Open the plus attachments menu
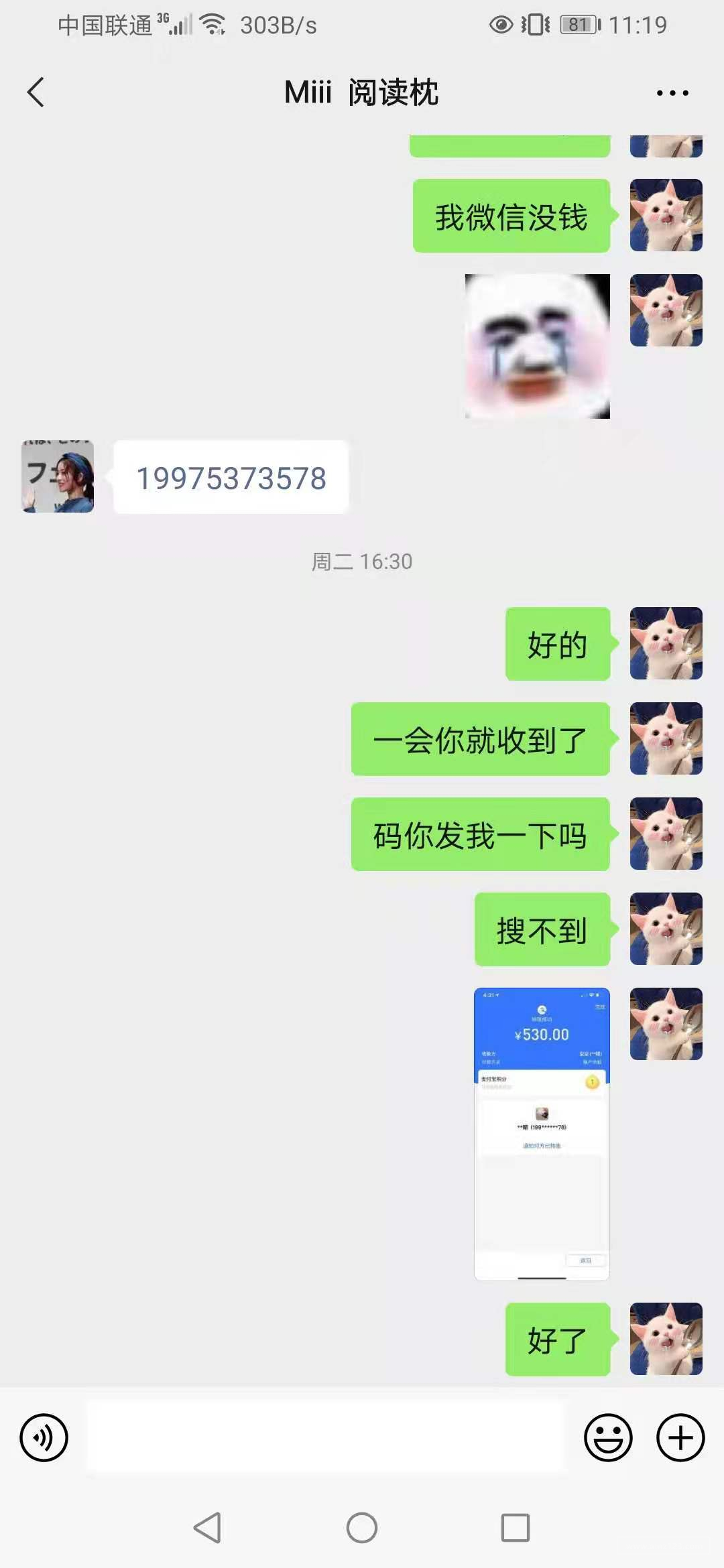This screenshot has height=1568, width=724. click(x=680, y=1437)
